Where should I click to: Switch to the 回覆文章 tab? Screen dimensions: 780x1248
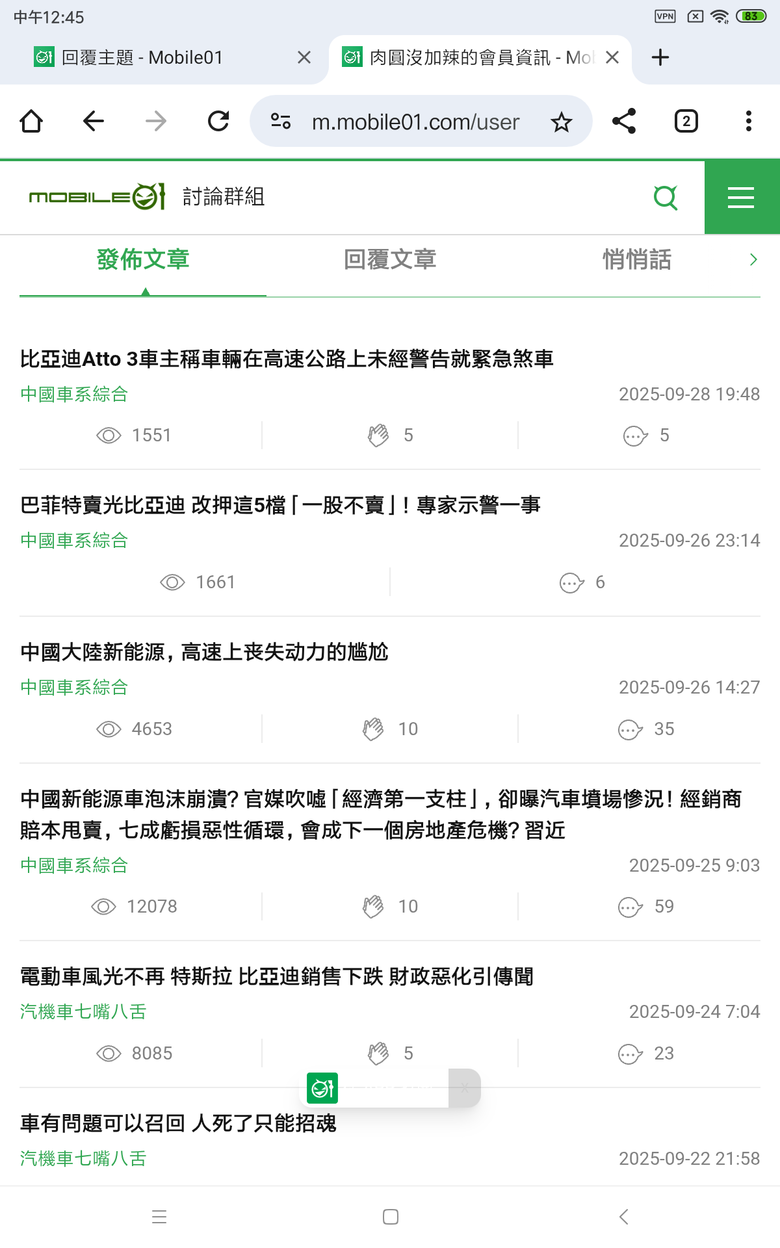tap(390, 260)
